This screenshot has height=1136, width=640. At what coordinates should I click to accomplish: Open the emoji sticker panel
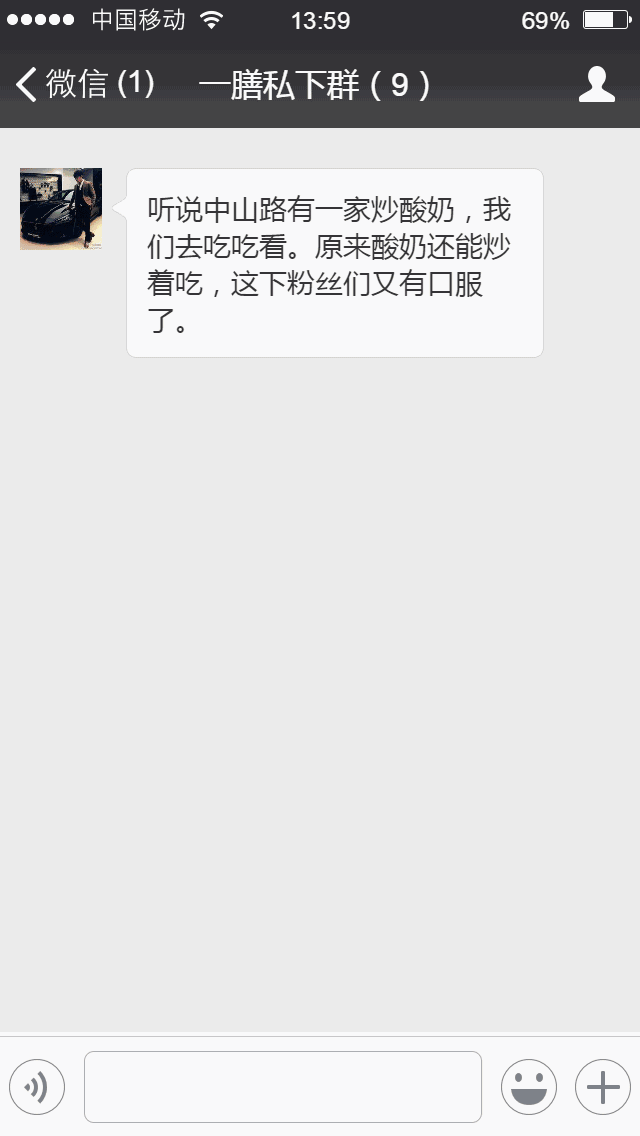529,1087
